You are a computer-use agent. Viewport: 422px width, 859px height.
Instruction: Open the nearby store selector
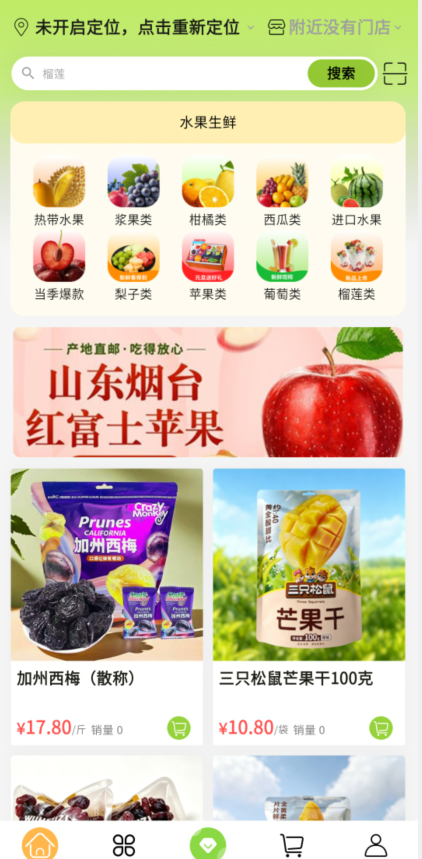(334, 27)
